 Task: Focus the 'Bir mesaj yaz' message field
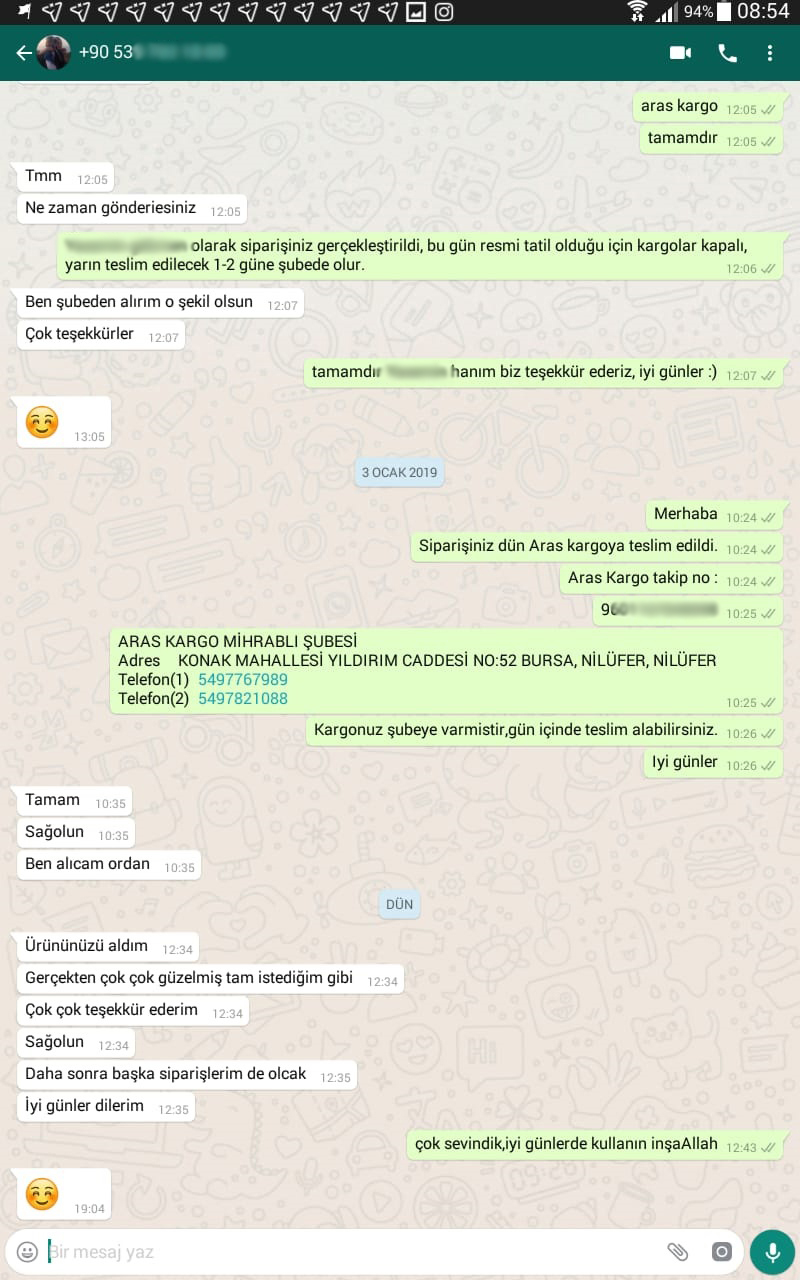340,1251
